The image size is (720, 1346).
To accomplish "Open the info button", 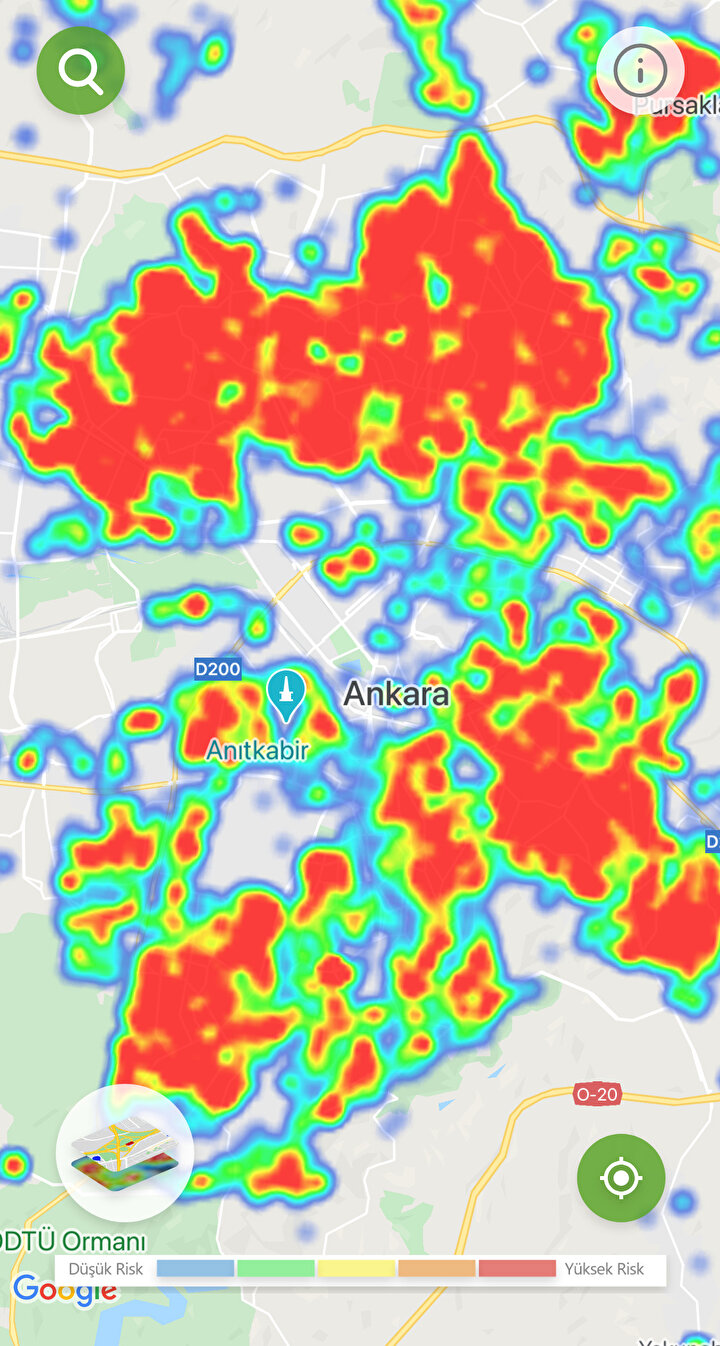I will pyautogui.click(x=640, y=70).
